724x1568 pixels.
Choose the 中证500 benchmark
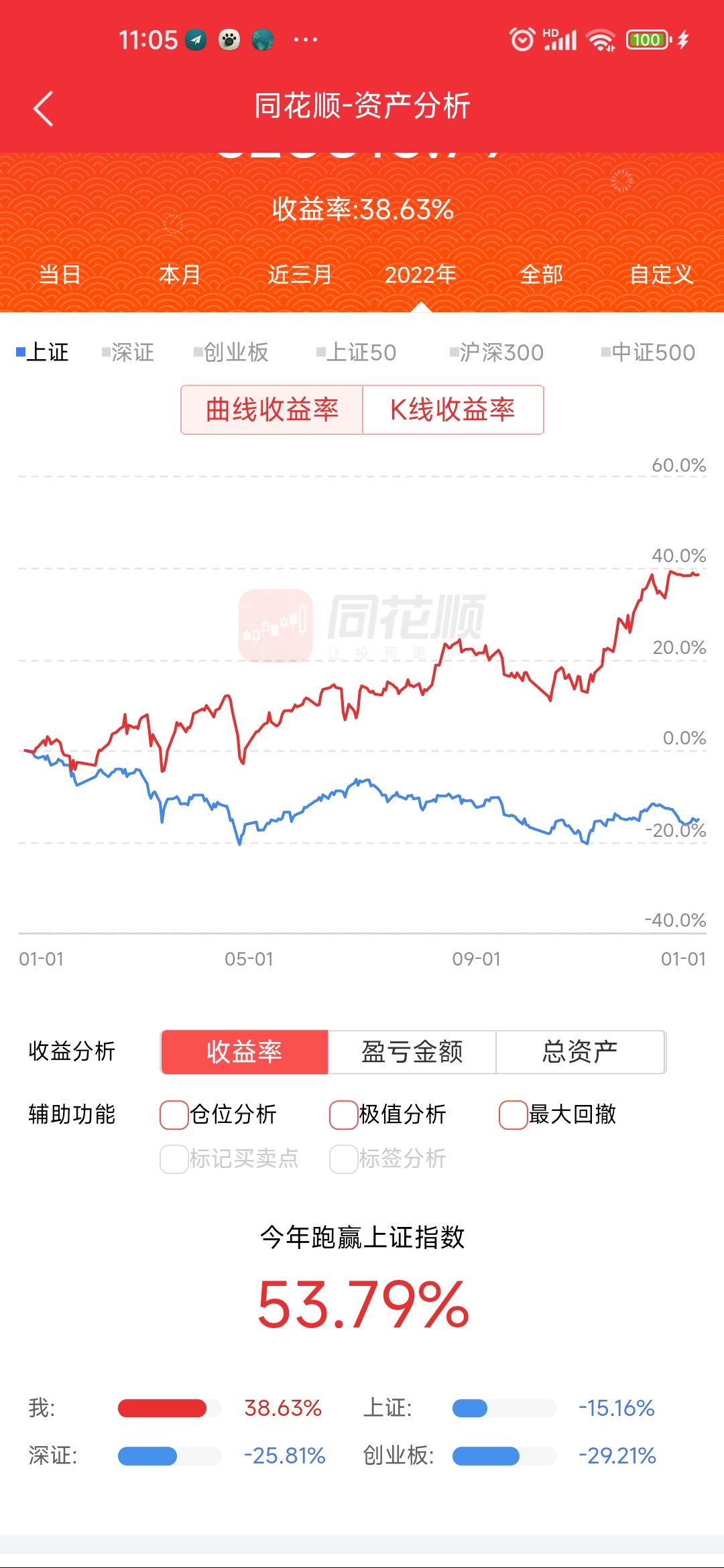pyautogui.click(x=649, y=352)
